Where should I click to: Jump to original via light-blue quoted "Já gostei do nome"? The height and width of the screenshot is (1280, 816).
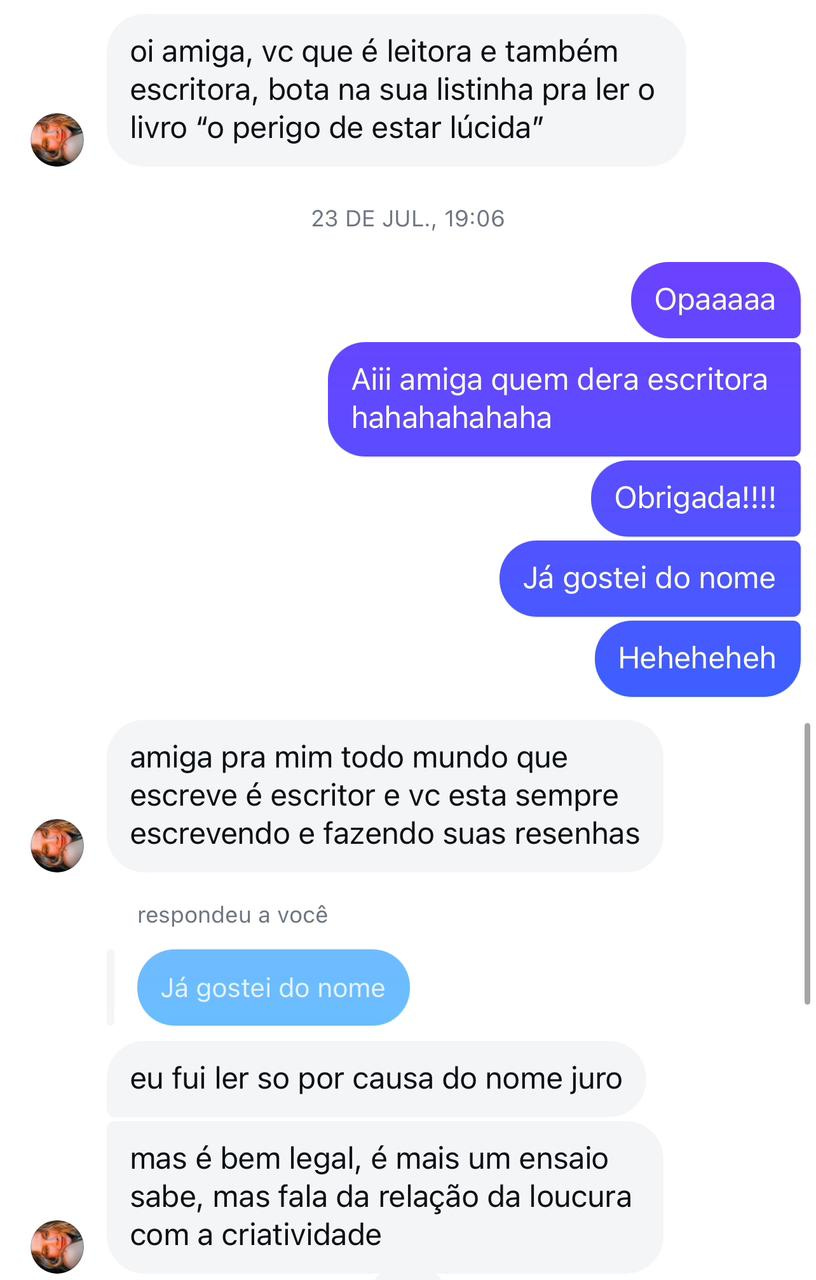tap(273, 988)
